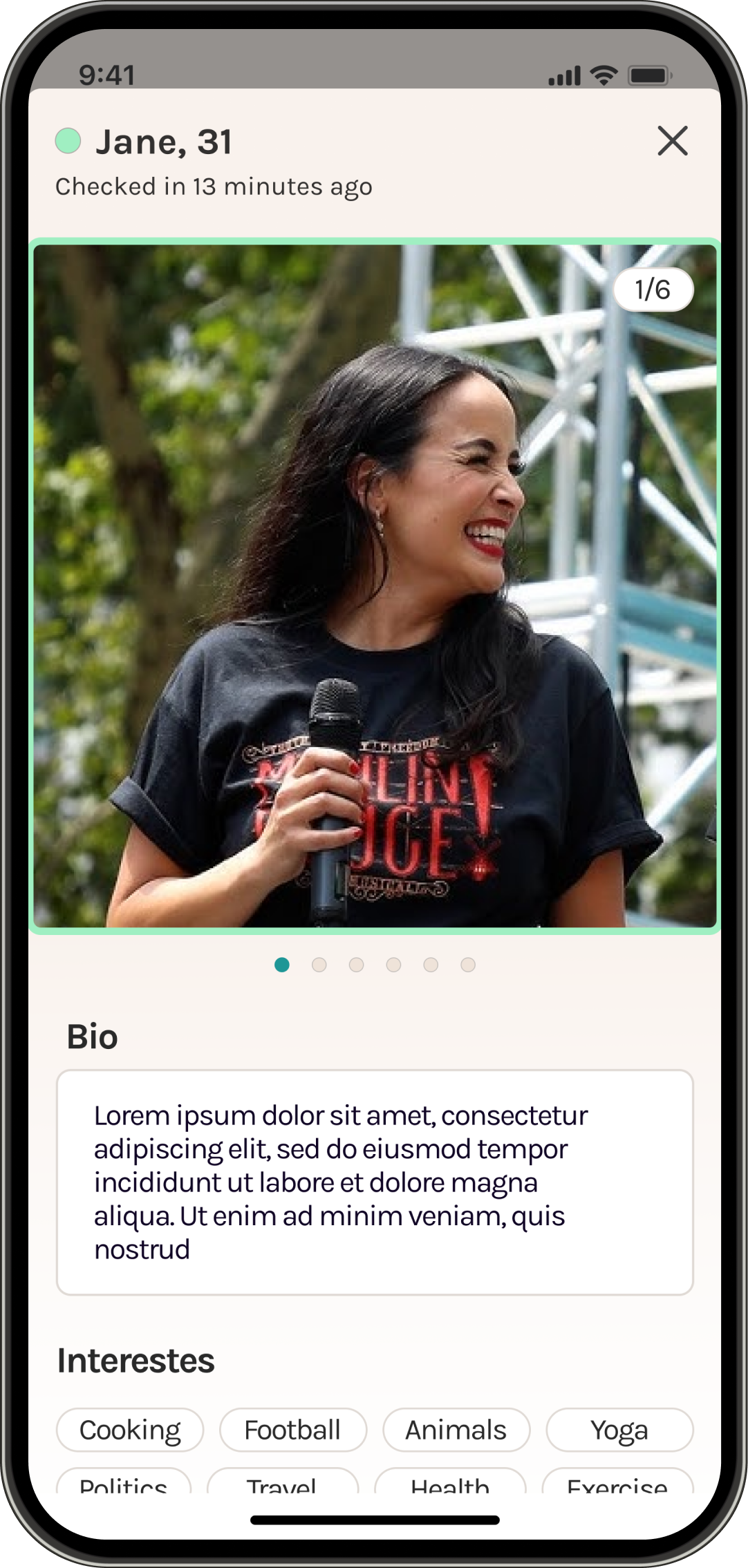The height and width of the screenshot is (1568, 748).
Task: Jump to the last photo indicator dot
Action: (468, 965)
